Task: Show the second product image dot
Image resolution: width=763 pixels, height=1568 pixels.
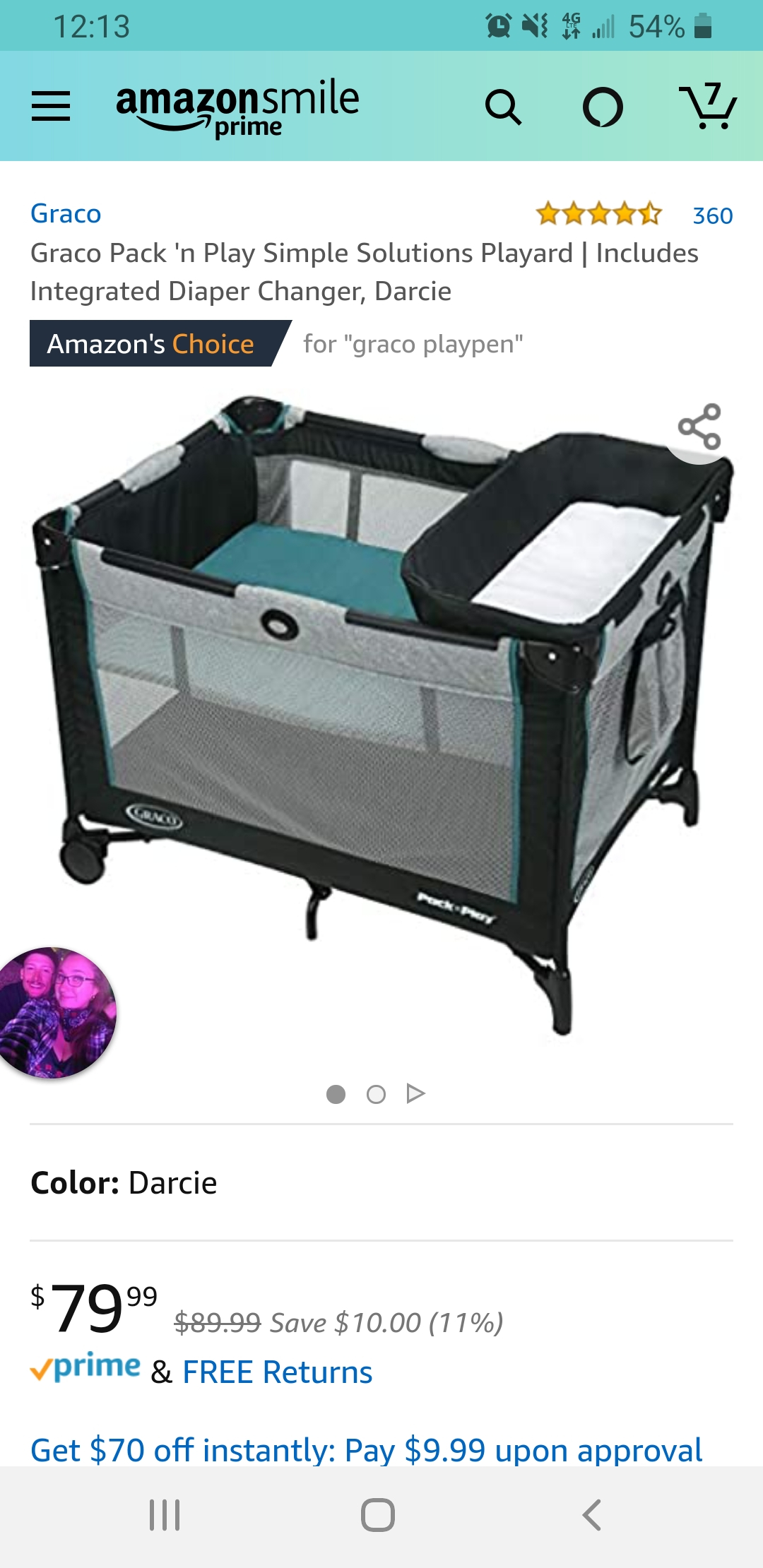Action: (x=376, y=1094)
